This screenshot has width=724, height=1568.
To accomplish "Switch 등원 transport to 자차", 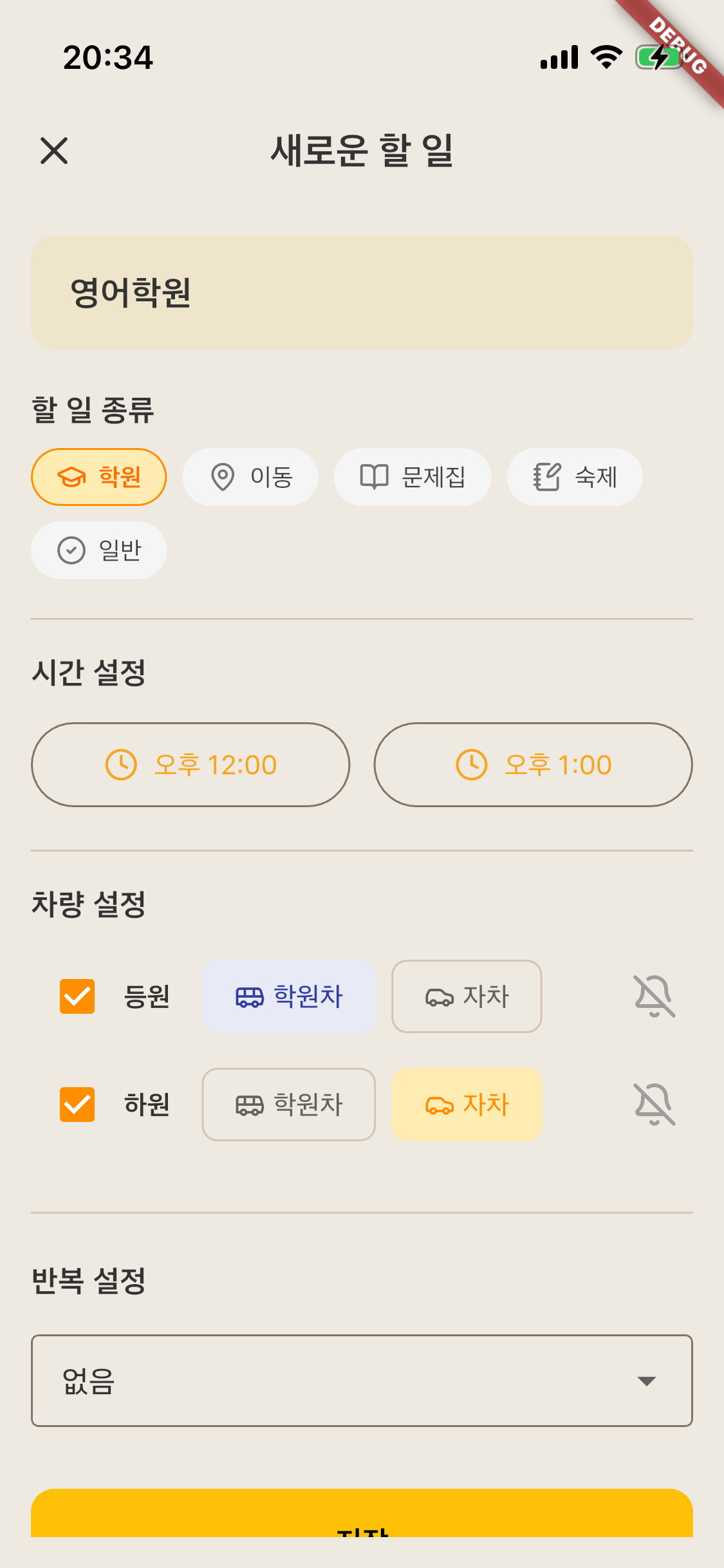I will click(467, 996).
